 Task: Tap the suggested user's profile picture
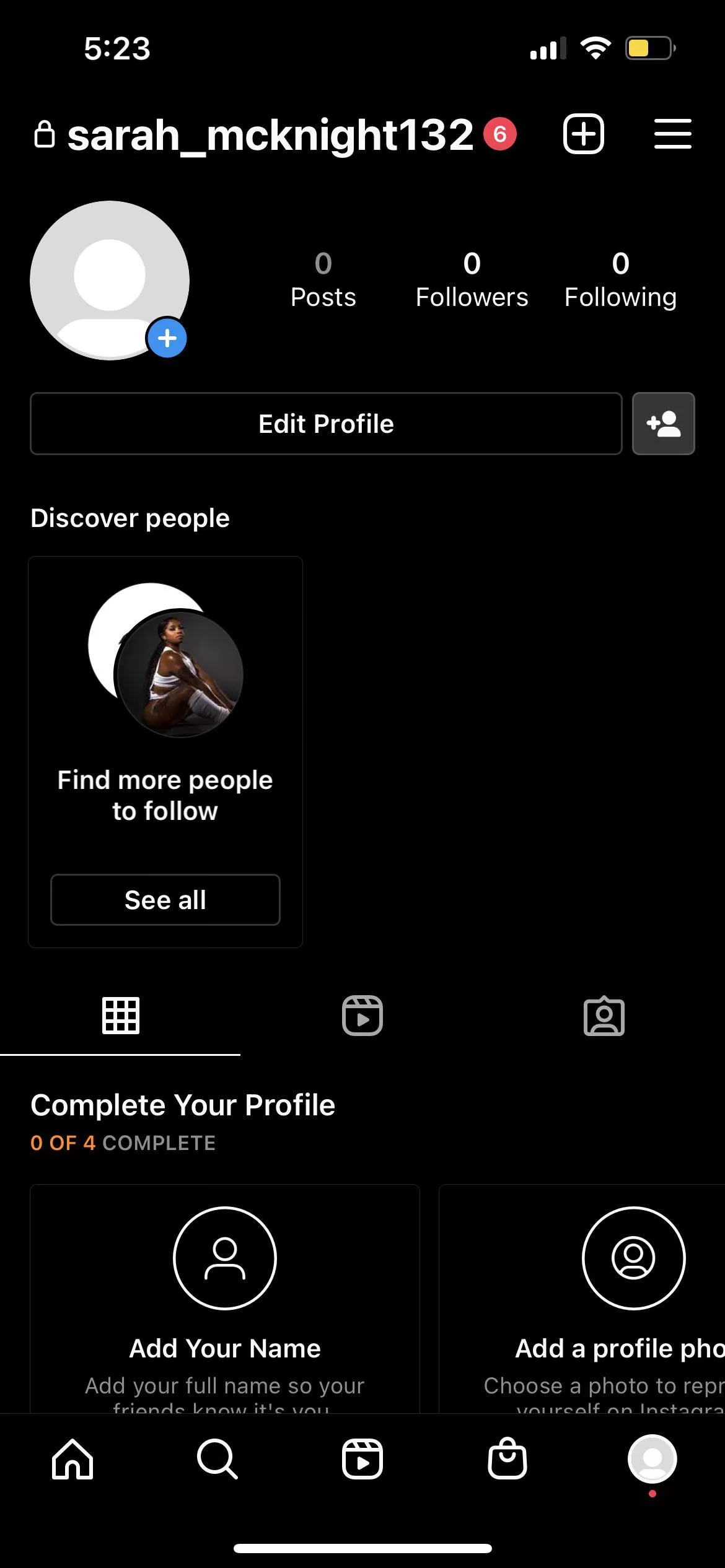178,675
